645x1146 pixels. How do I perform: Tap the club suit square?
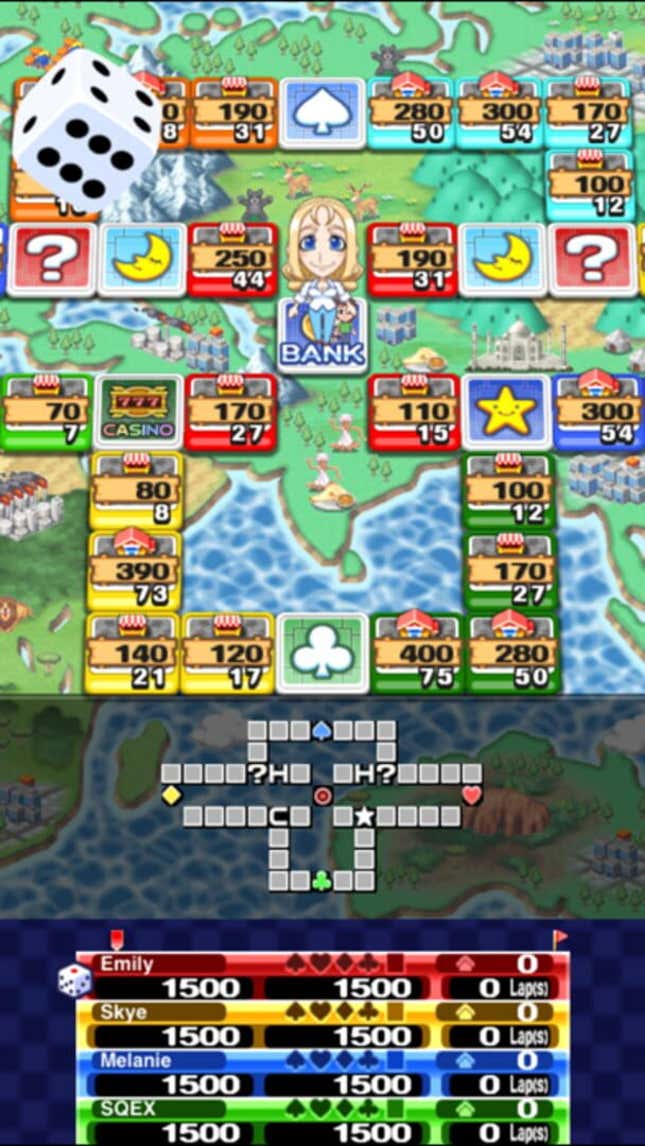tap(322, 653)
